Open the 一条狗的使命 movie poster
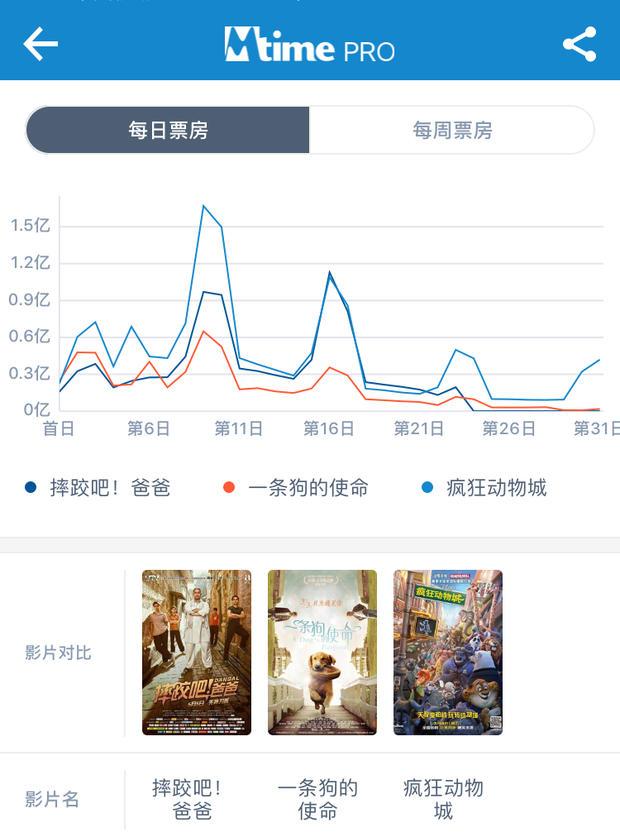 click(322, 652)
